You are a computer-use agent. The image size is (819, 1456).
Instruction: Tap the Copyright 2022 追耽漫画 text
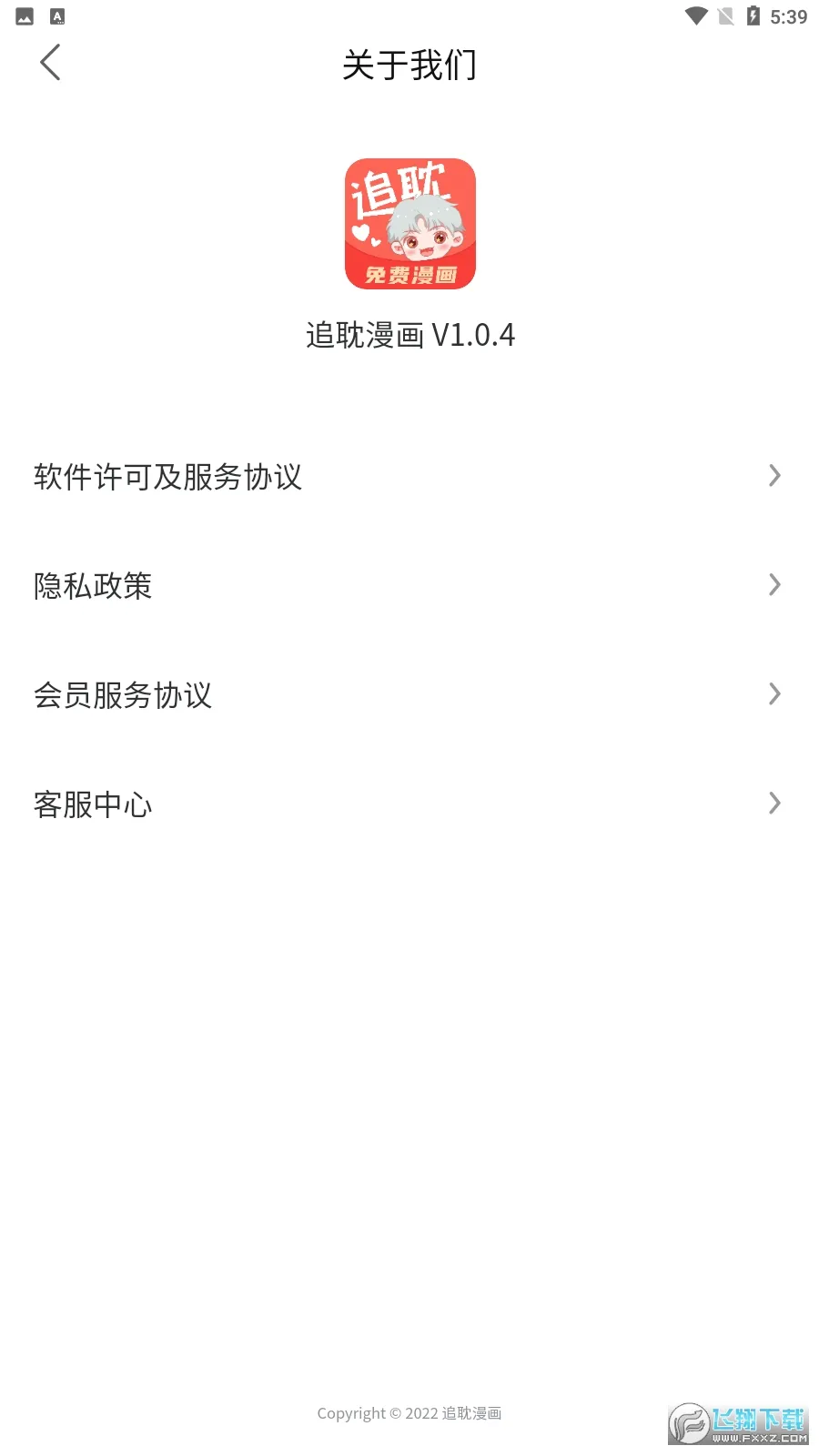[x=409, y=1413]
